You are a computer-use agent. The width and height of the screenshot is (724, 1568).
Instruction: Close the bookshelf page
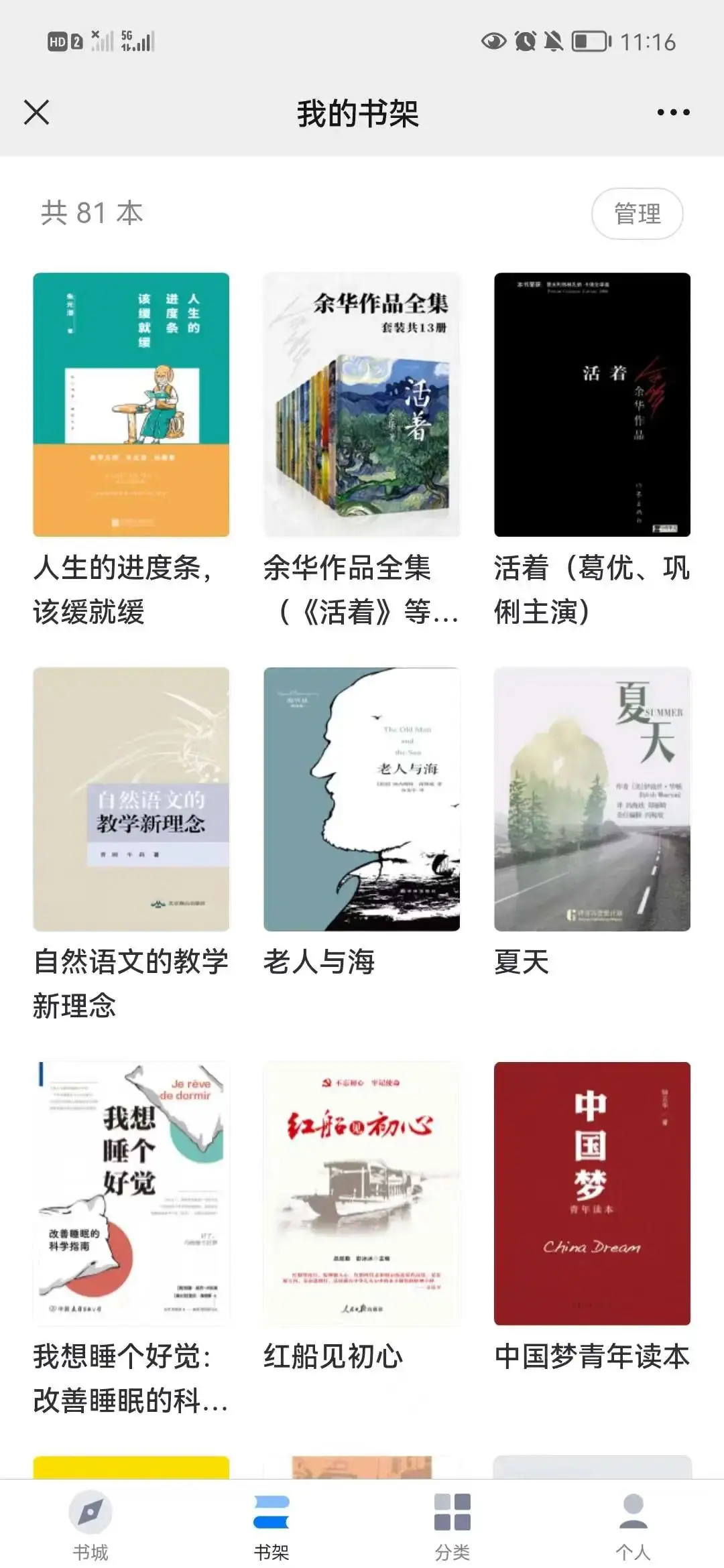37,113
